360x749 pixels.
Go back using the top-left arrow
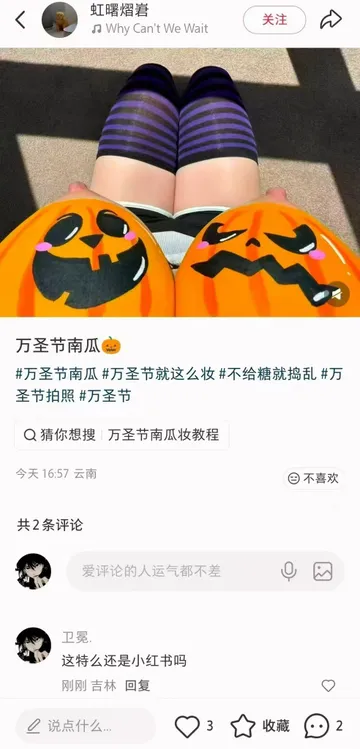point(20,20)
